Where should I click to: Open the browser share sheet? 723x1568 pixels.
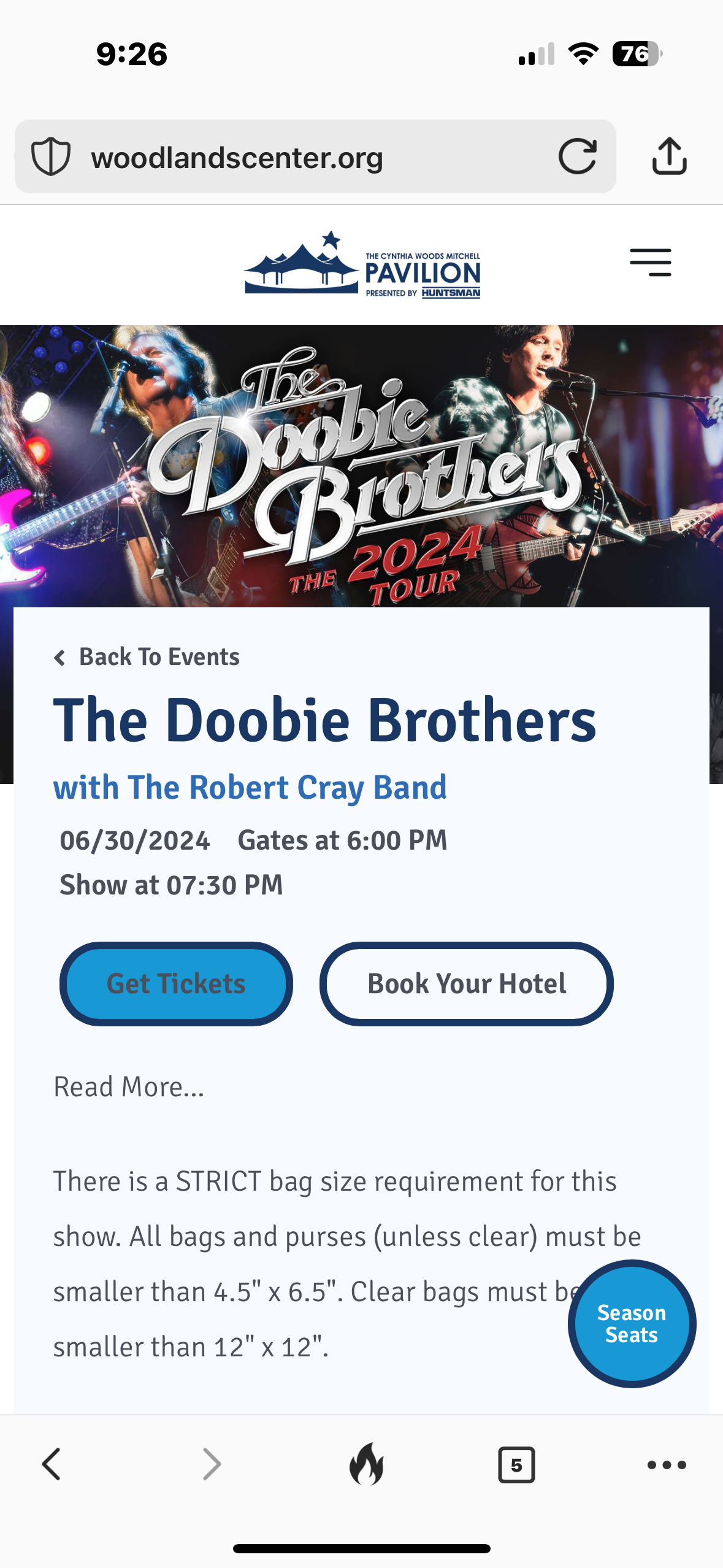(669, 156)
